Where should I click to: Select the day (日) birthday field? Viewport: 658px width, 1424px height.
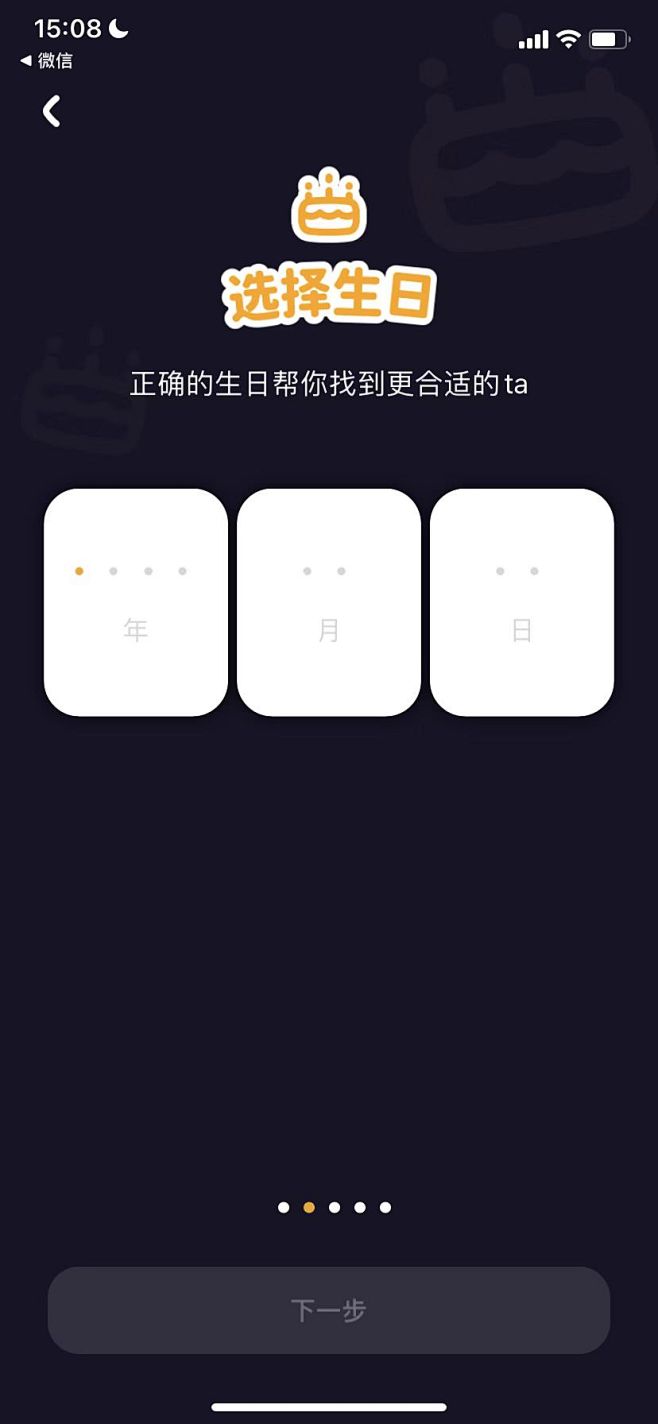(521, 602)
